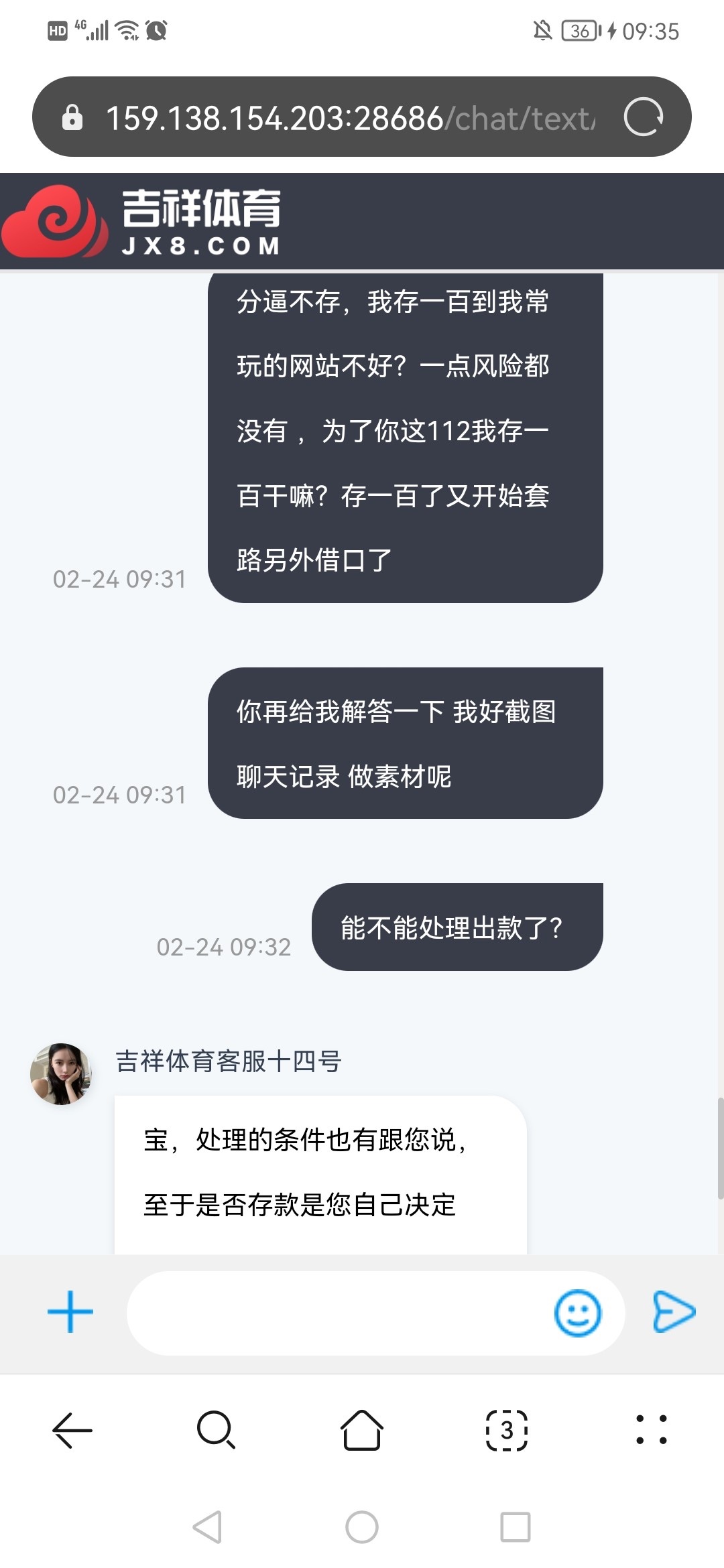Image resolution: width=724 pixels, height=1568 pixels.
Task: Go back using the browser back arrow
Action: pos(72,1430)
